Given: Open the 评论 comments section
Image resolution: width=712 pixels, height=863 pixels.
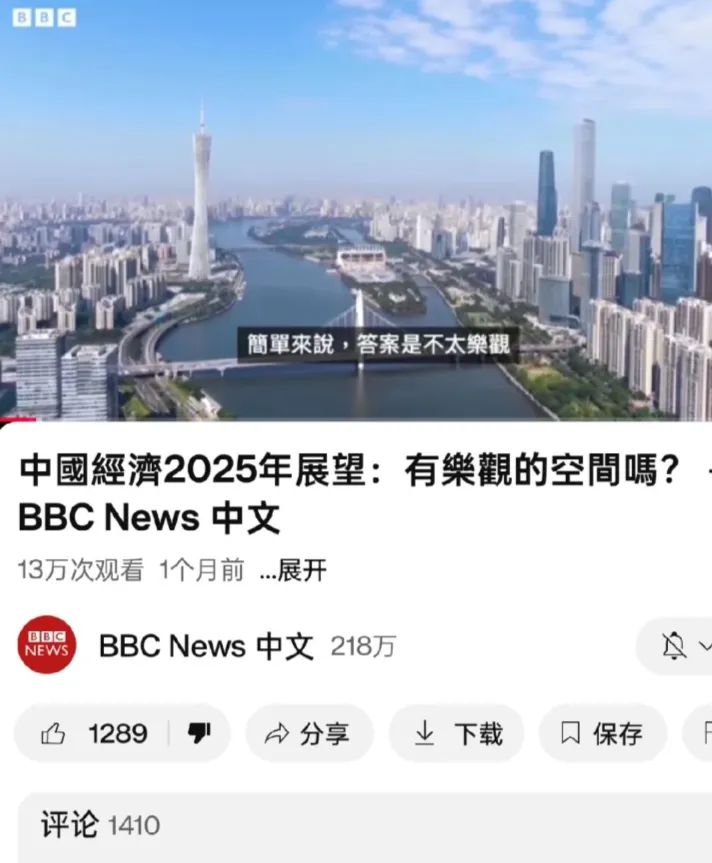Looking at the screenshot, I should tap(100, 825).
